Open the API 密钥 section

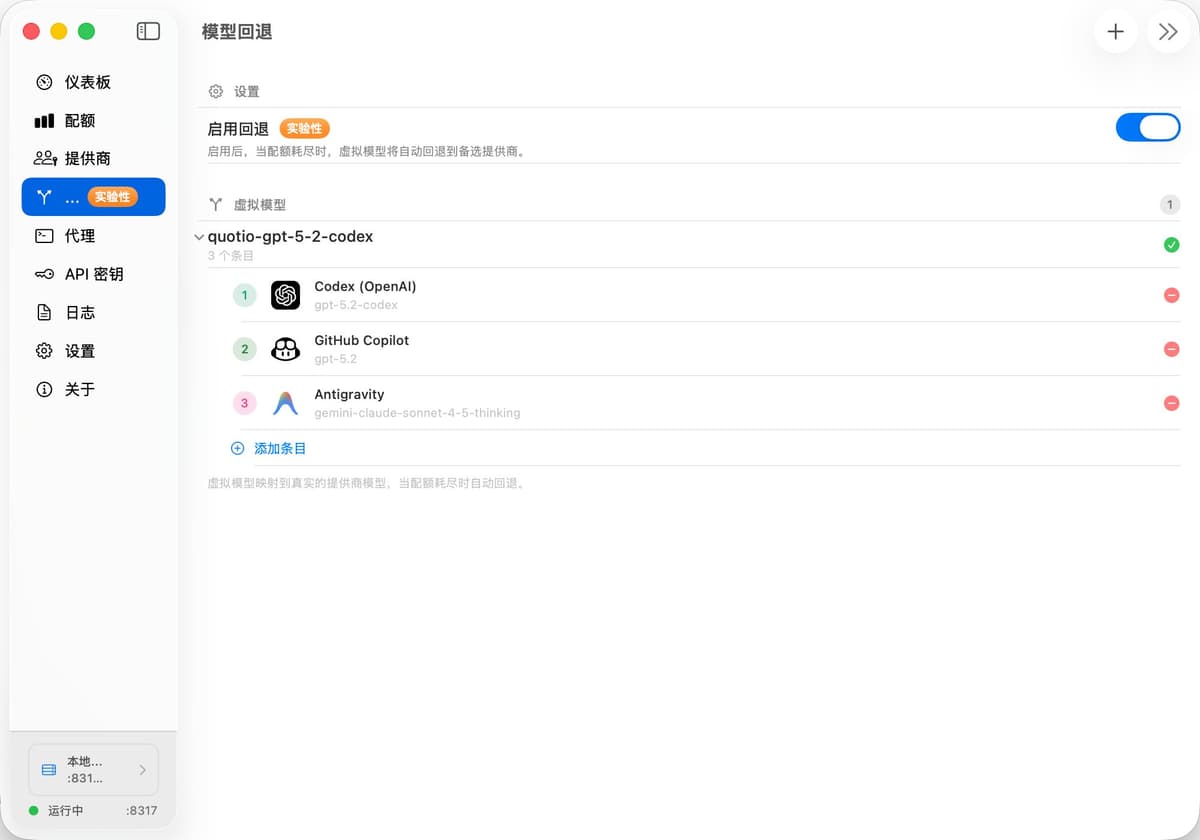[x=93, y=274]
